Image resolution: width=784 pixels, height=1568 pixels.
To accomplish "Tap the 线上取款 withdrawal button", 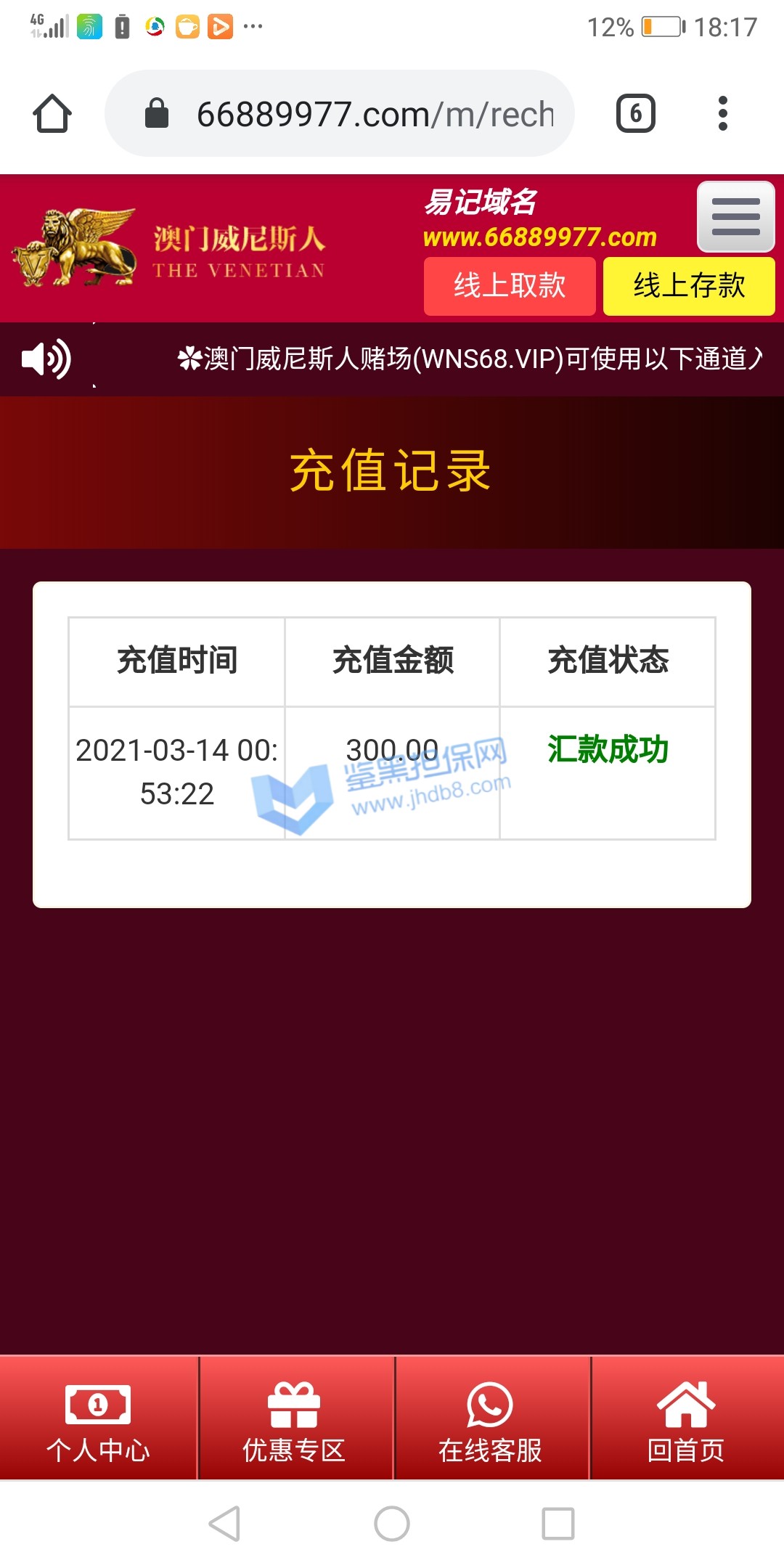I will coord(510,286).
